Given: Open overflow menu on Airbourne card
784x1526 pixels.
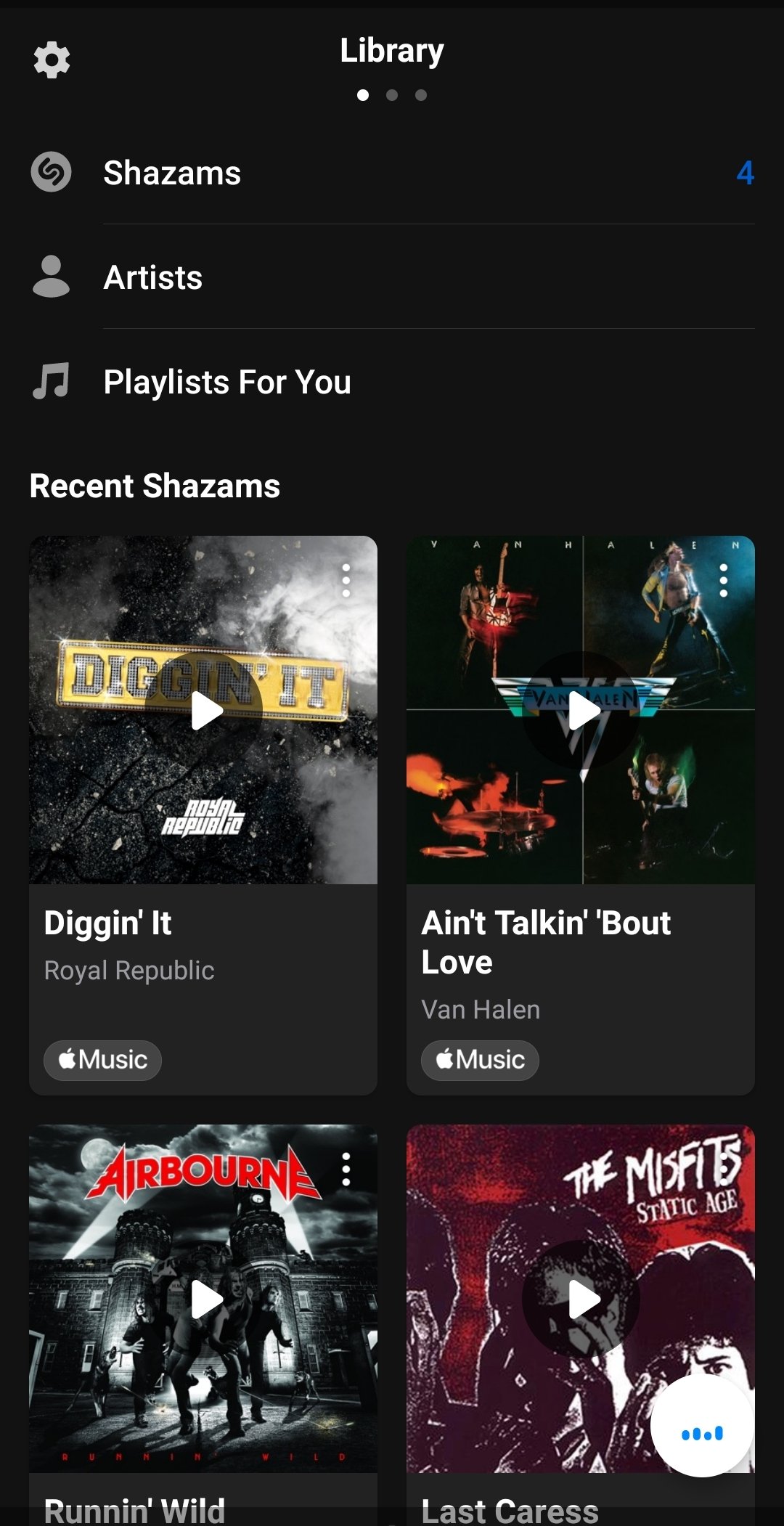Looking at the screenshot, I should 346,1169.
